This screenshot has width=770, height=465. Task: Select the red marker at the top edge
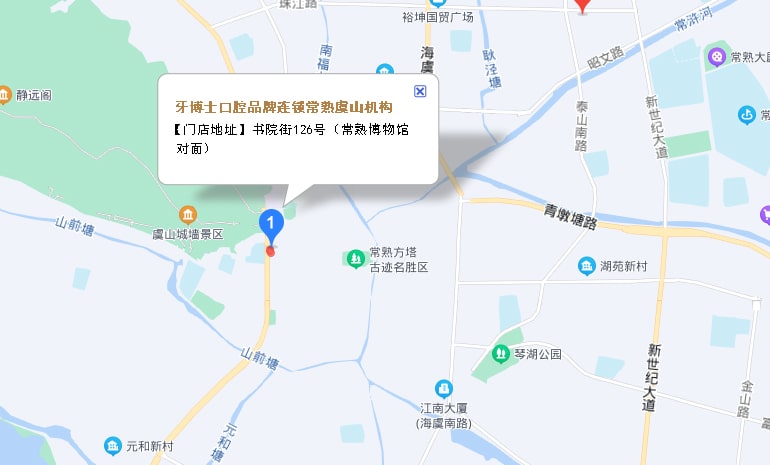coord(584,5)
